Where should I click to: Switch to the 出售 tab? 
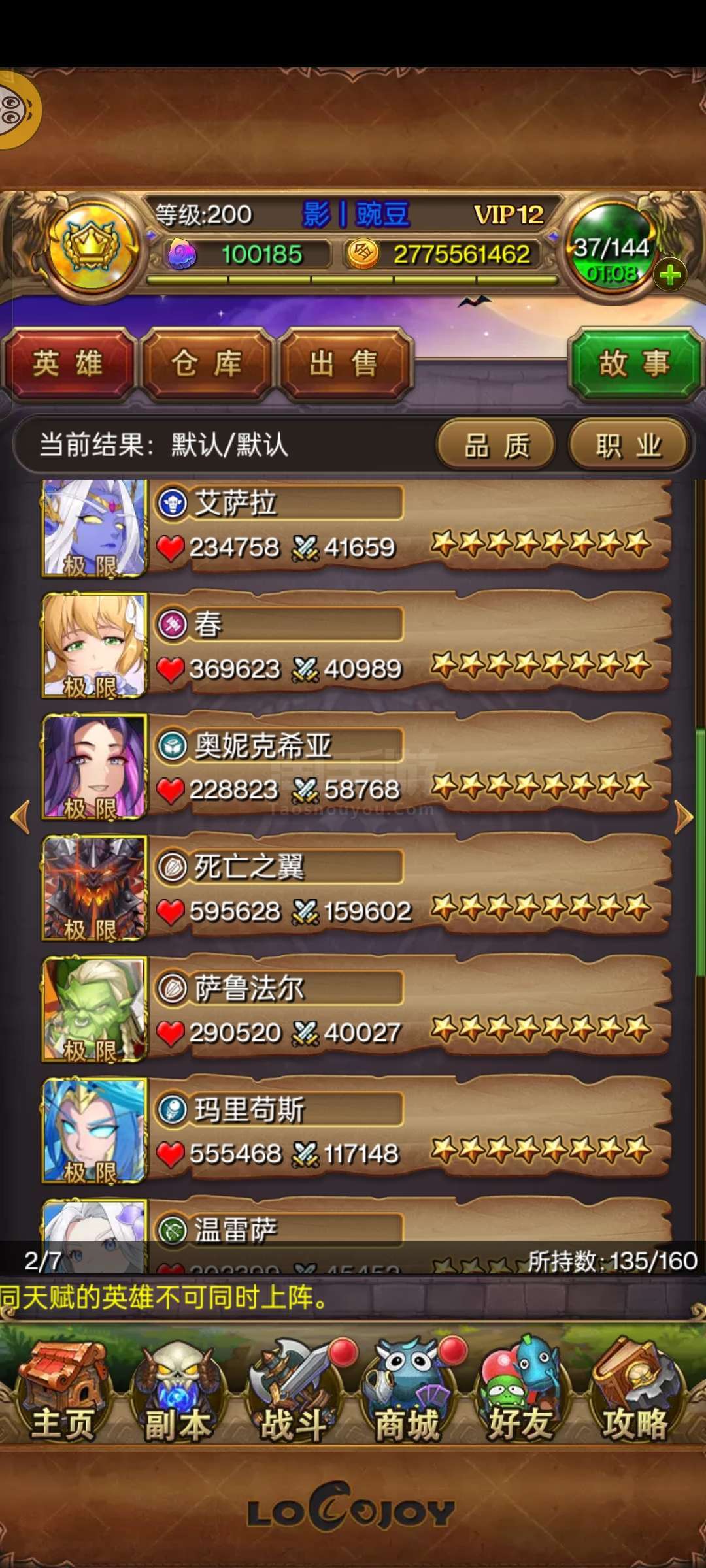pos(345,364)
